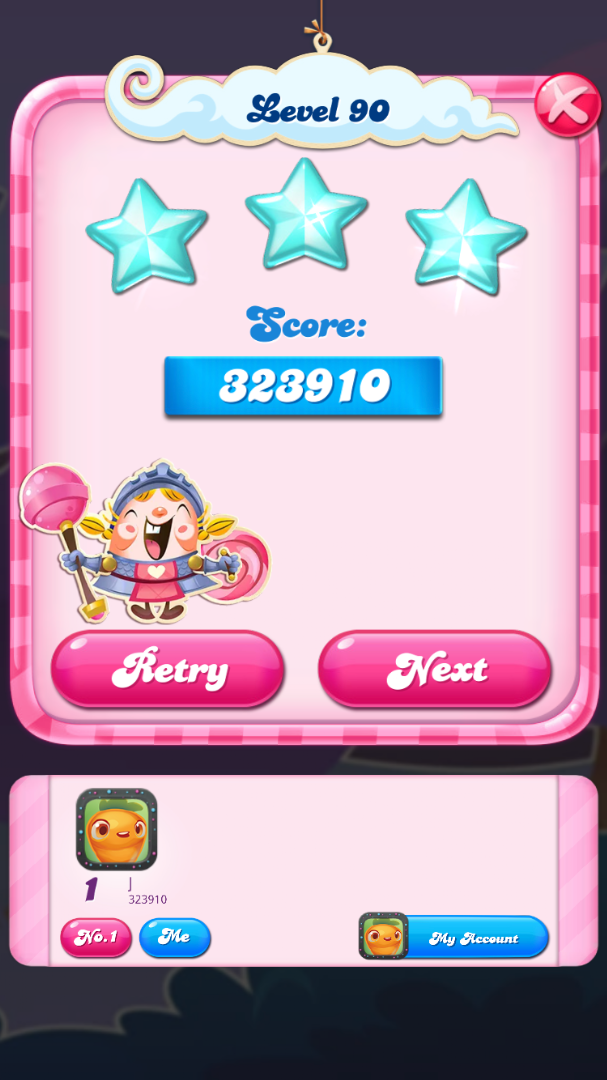This screenshot has height=1080, width=607.
Task: Continue with the Next button
Action: (x=435, y=670)
